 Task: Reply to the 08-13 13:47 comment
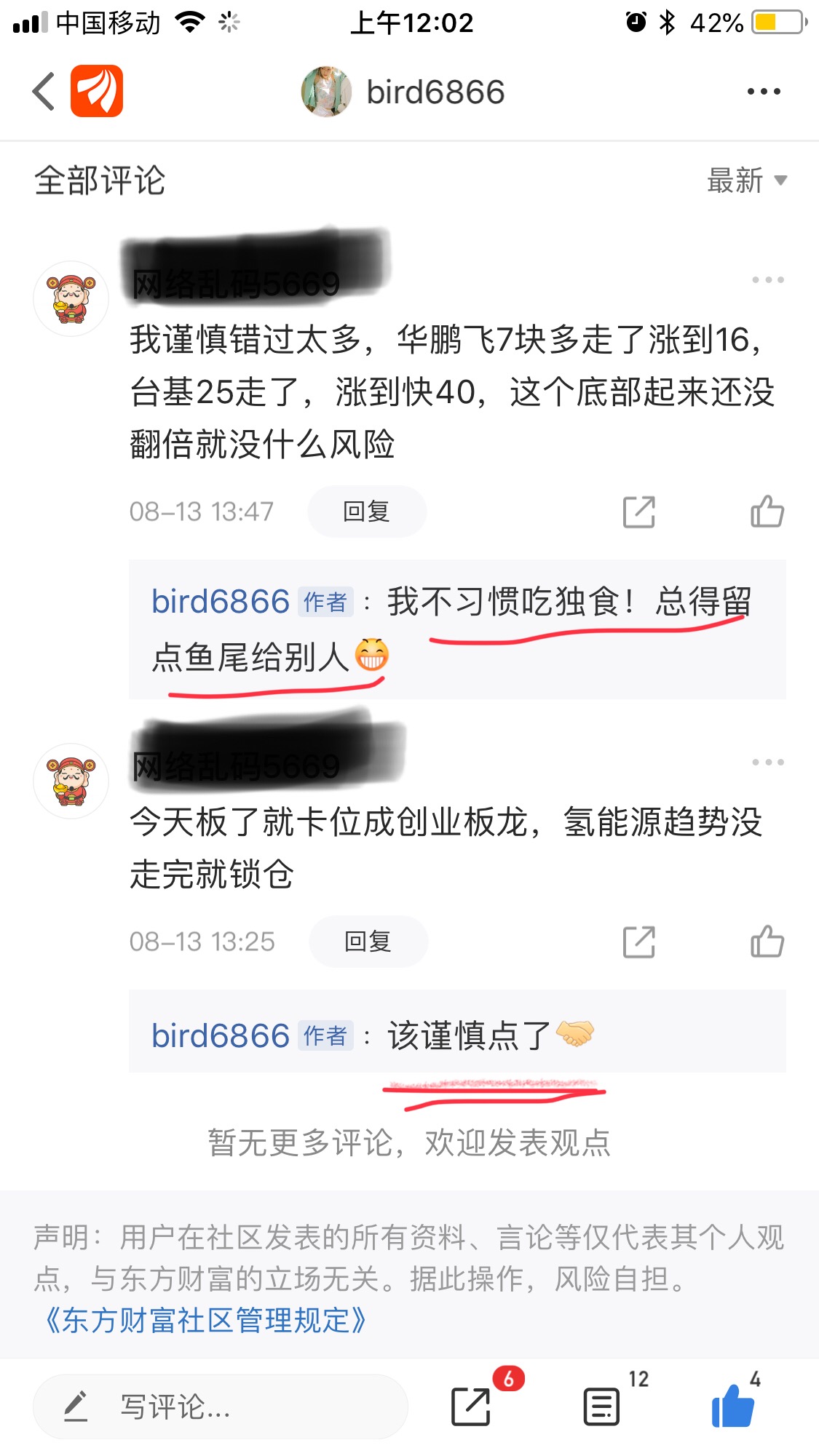coord(367,512)
